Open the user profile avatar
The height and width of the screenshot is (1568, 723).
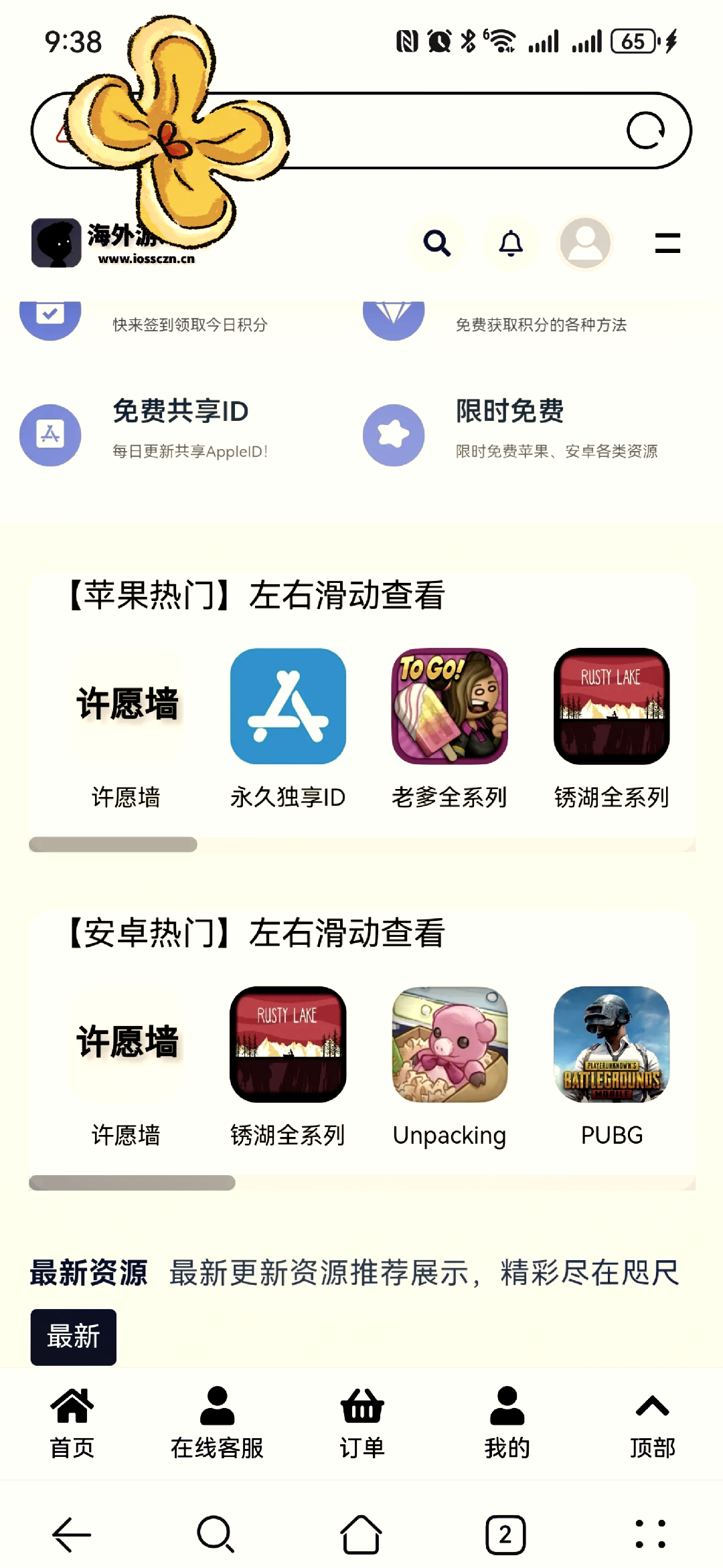[x=584, y=242]
